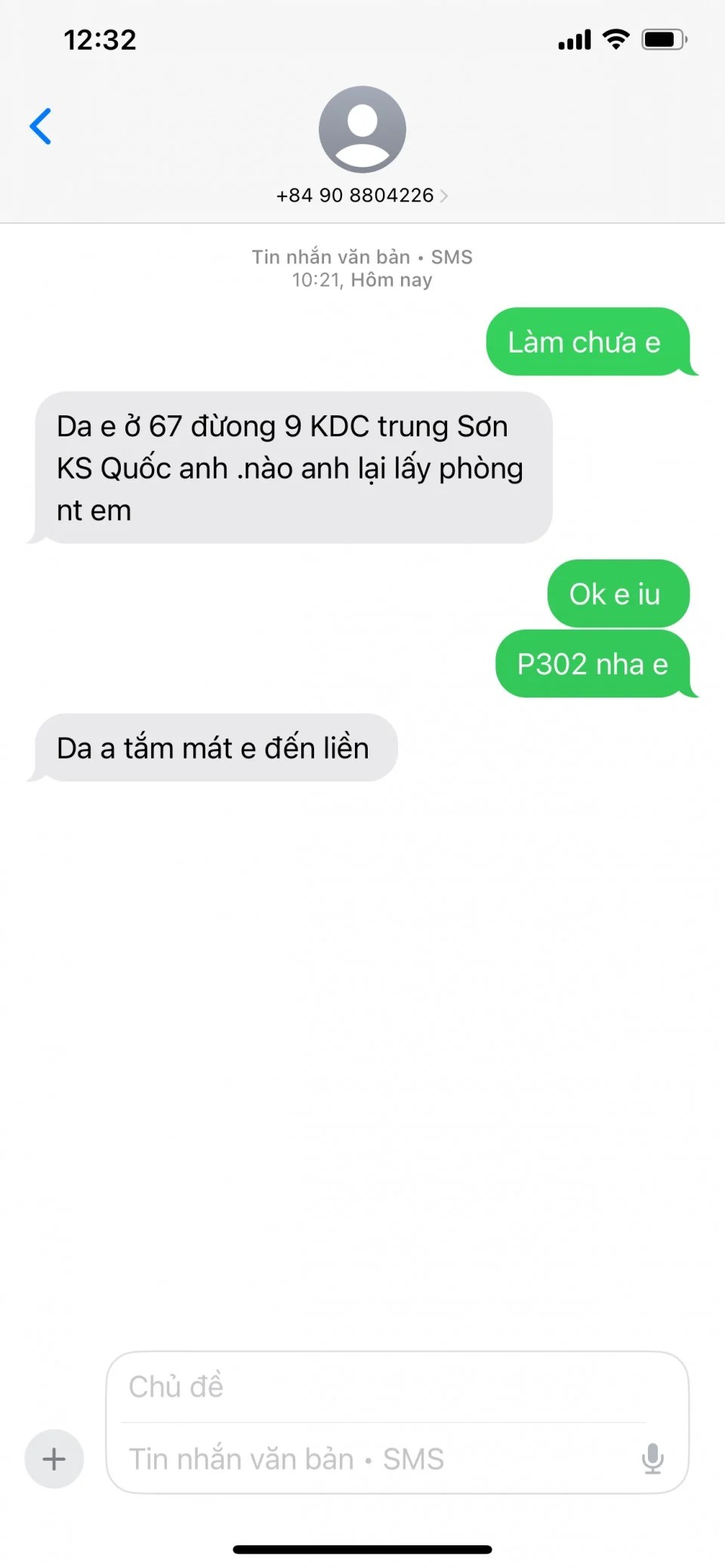Go back to the messages list
This screenshot has height=1568, width=725.
click(x=41, y=126)
